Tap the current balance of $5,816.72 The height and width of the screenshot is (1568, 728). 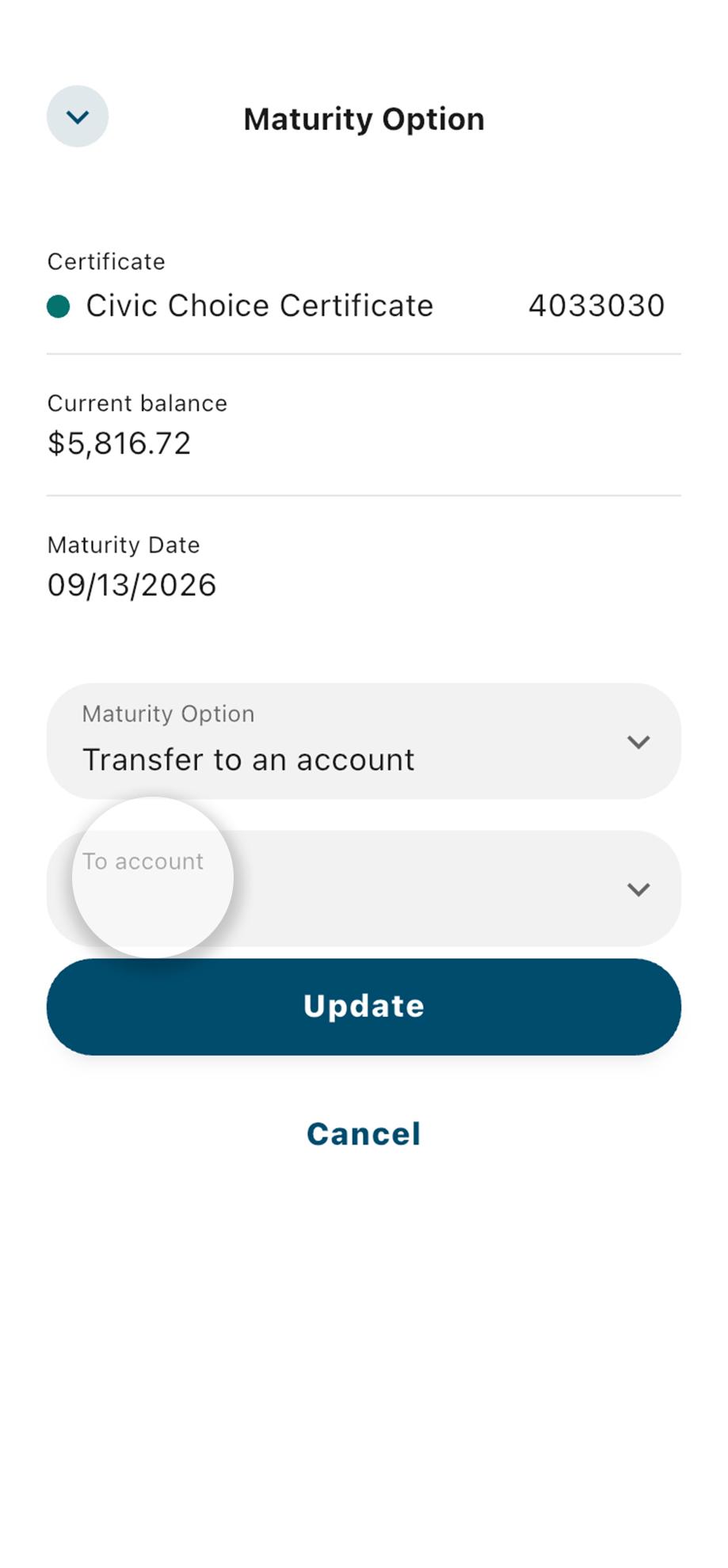click(x=118, y=442)
